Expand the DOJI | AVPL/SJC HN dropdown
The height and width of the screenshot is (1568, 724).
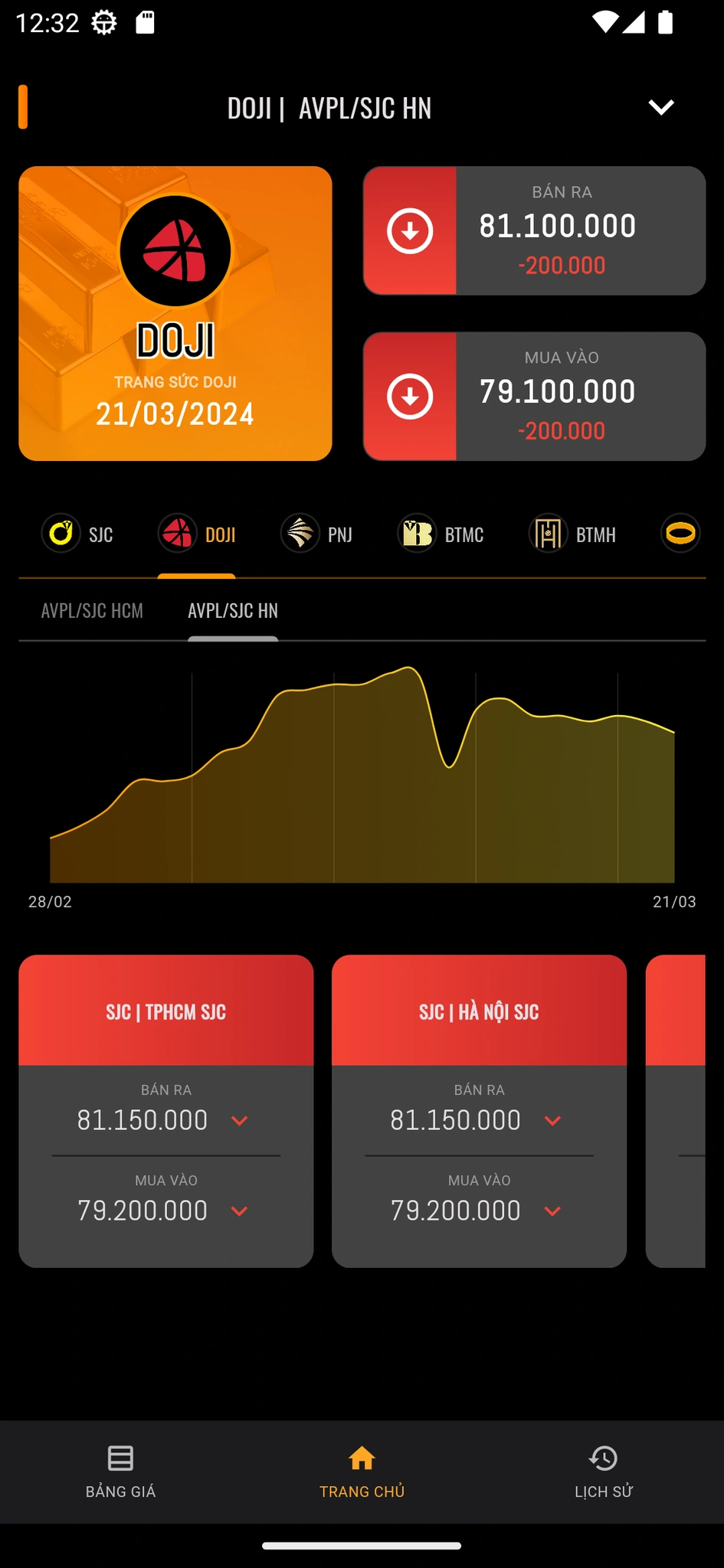coord(660,107)
